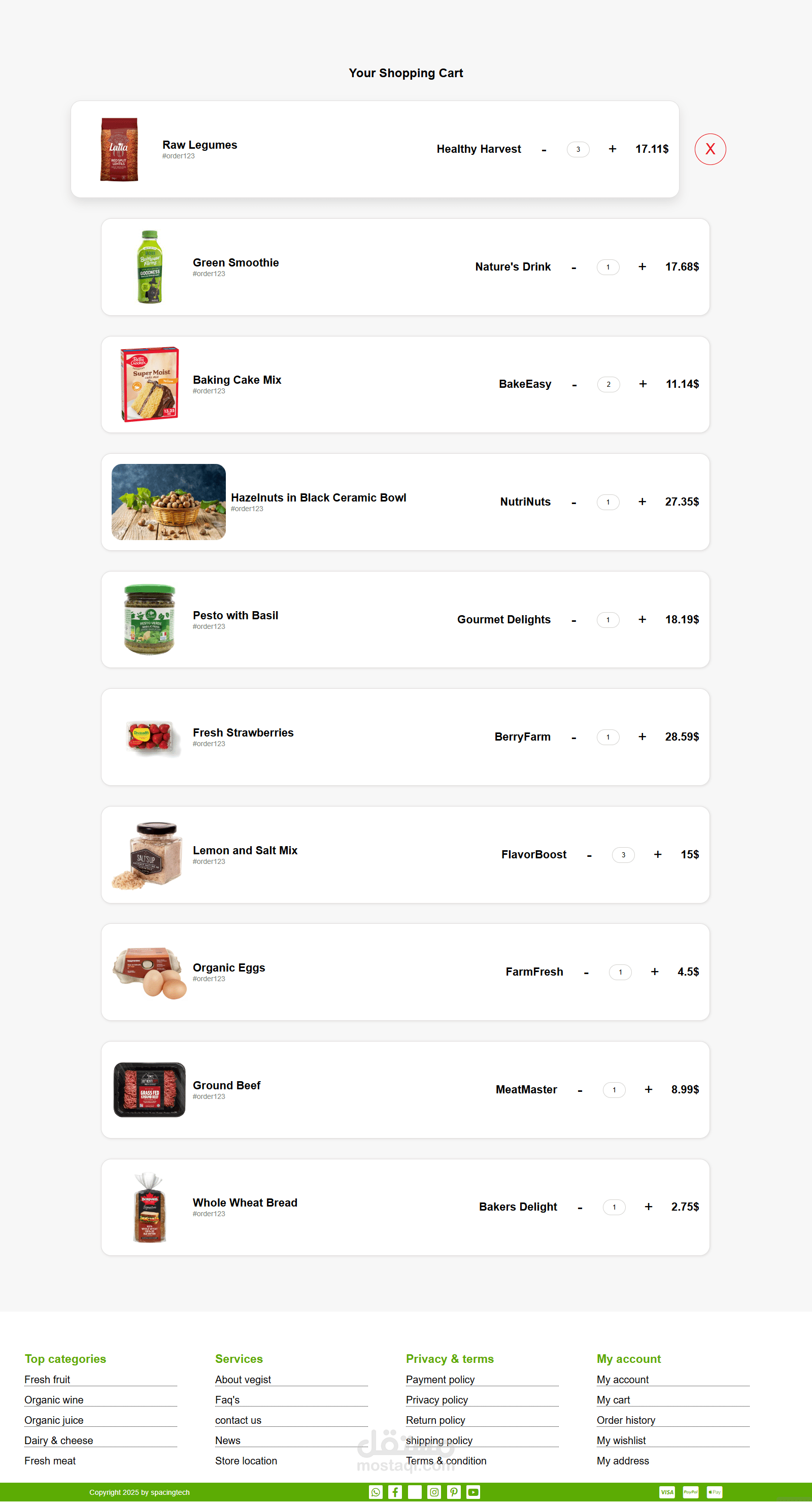Open Order history in My account
Viewport: 812px width, 1504px height.
tap(626, 1420)
